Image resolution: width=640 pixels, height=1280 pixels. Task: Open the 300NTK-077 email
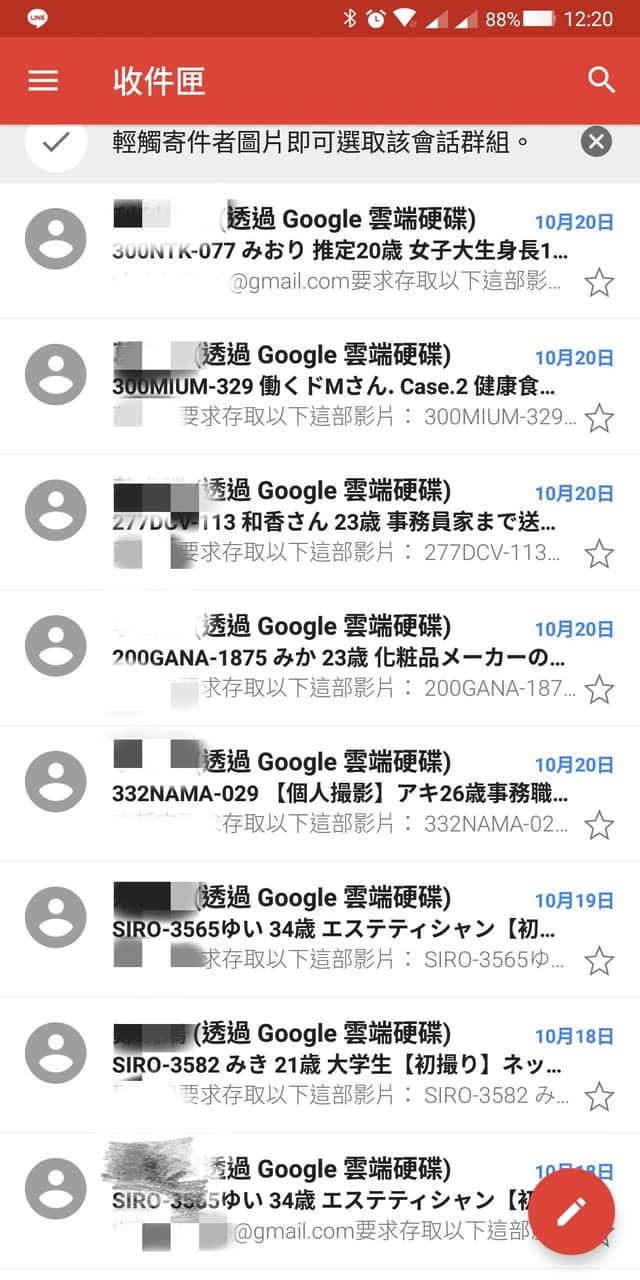pyautogui.click(x=340, y=250)
